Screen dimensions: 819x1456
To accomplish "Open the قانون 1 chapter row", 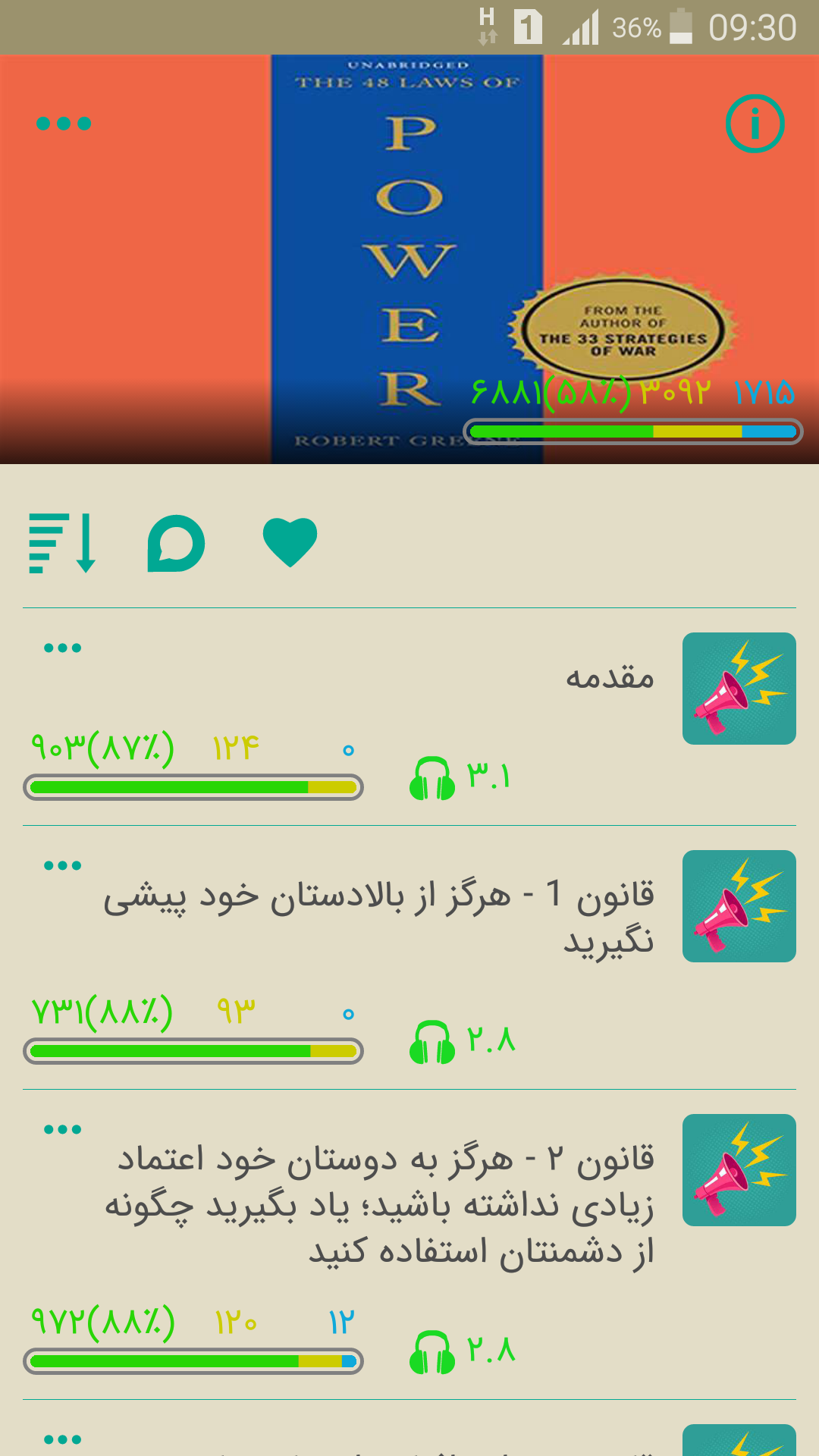I will point(409,958).
